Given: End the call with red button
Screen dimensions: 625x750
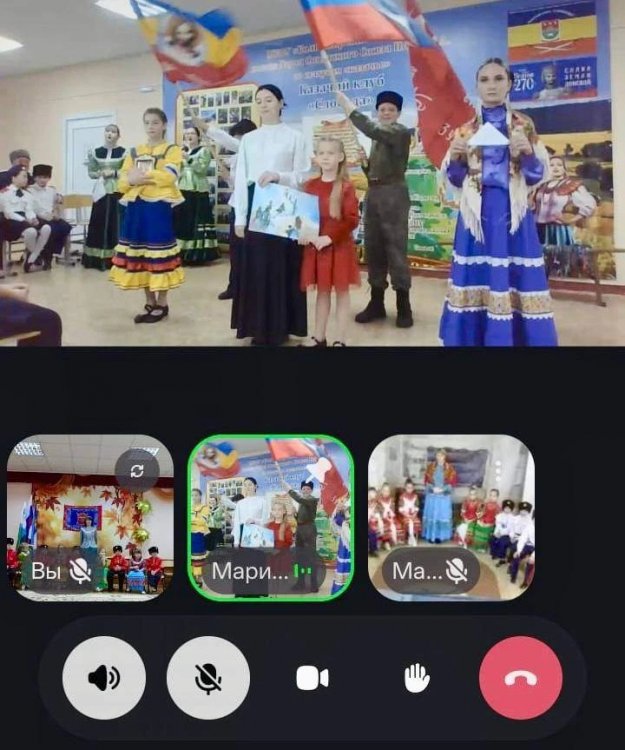Looking at the screenshot, I should pos(520,678).
